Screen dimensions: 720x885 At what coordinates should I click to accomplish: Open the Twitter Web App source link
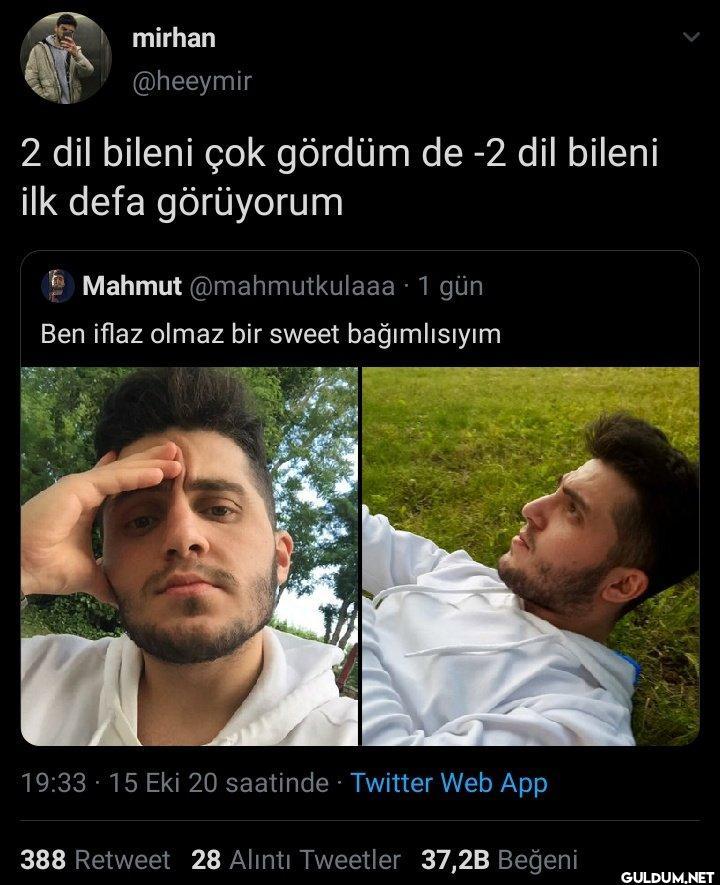pos(449,783)
